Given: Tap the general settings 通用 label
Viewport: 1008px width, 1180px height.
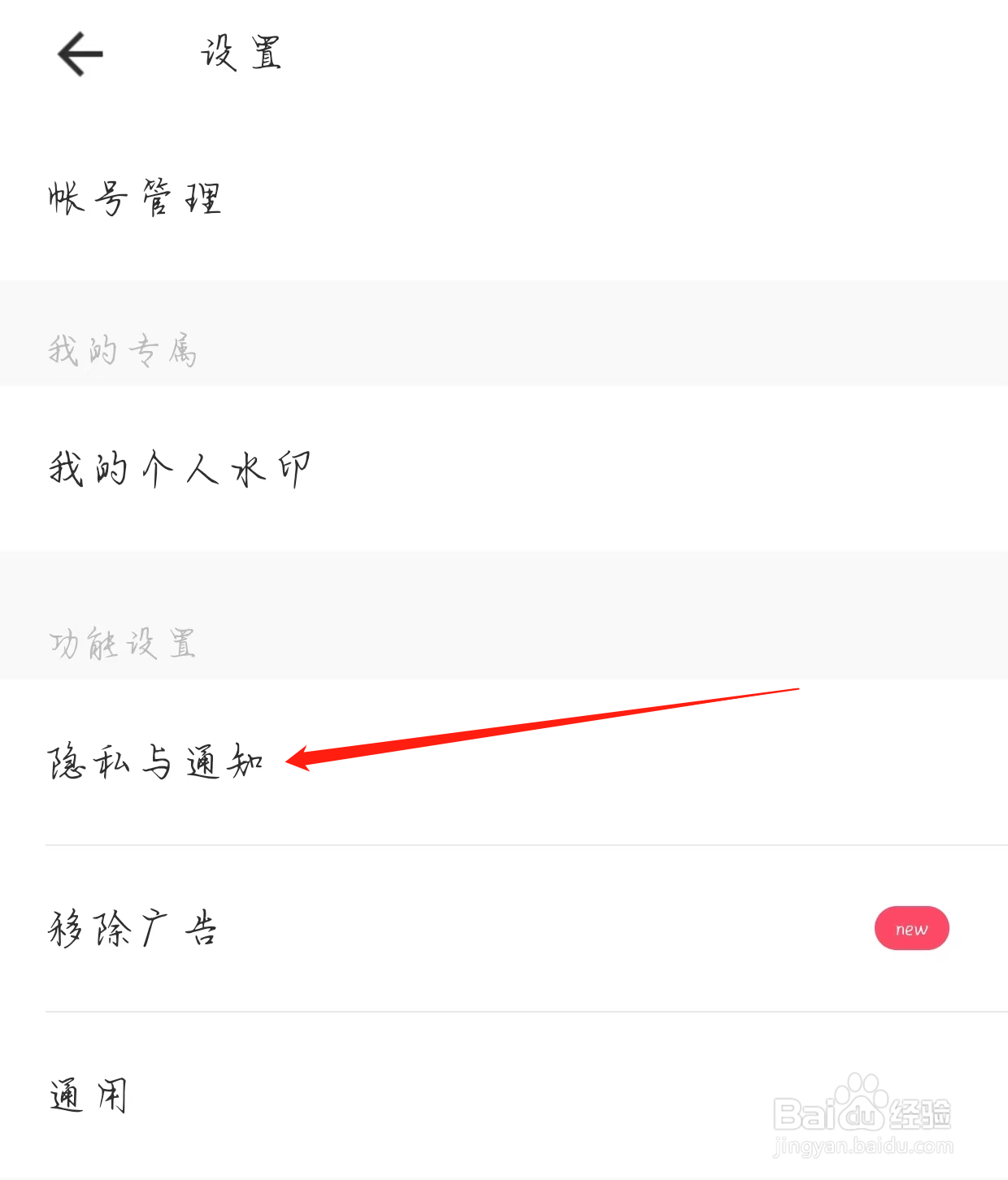Looking at the screenshot, I should point(86,1096).
